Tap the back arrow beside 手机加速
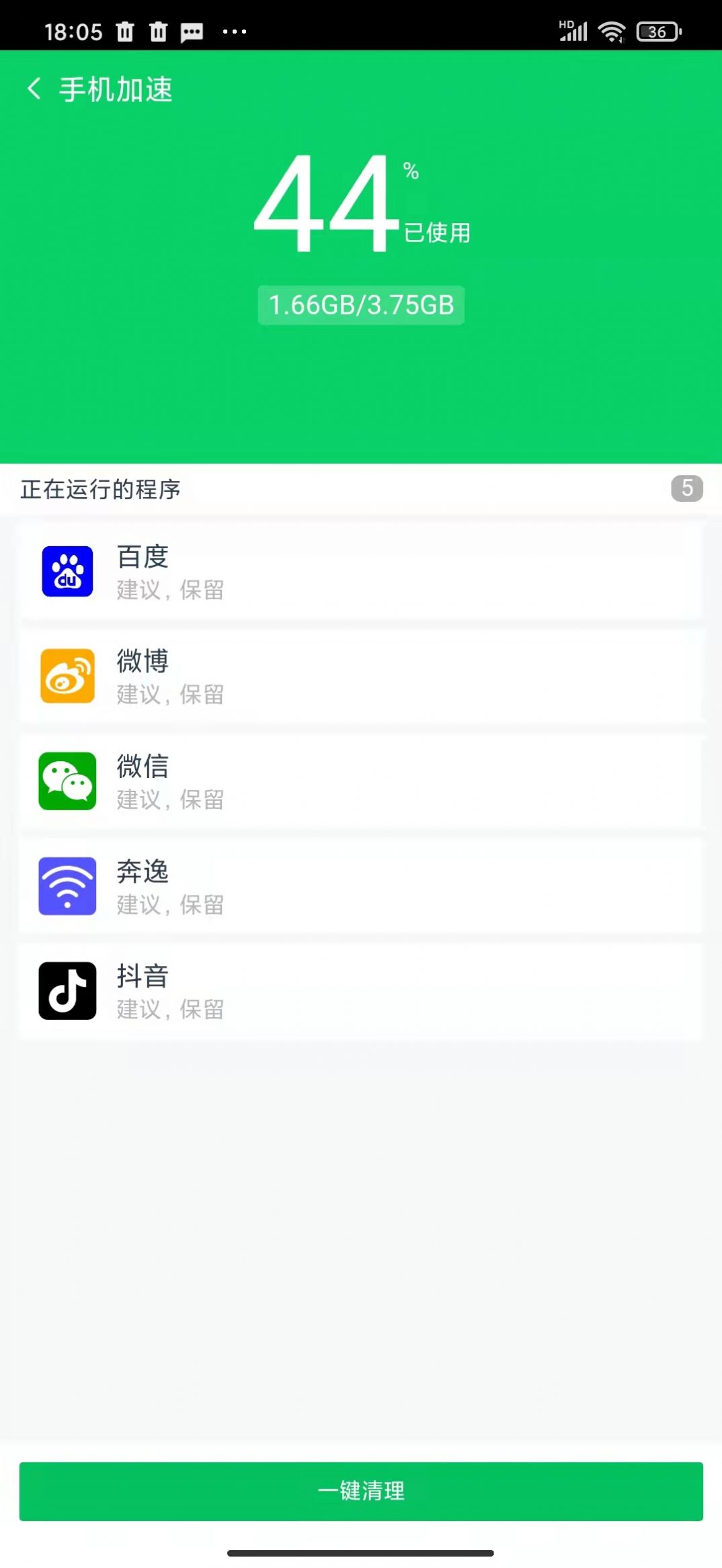 click(x=34, y=88)
